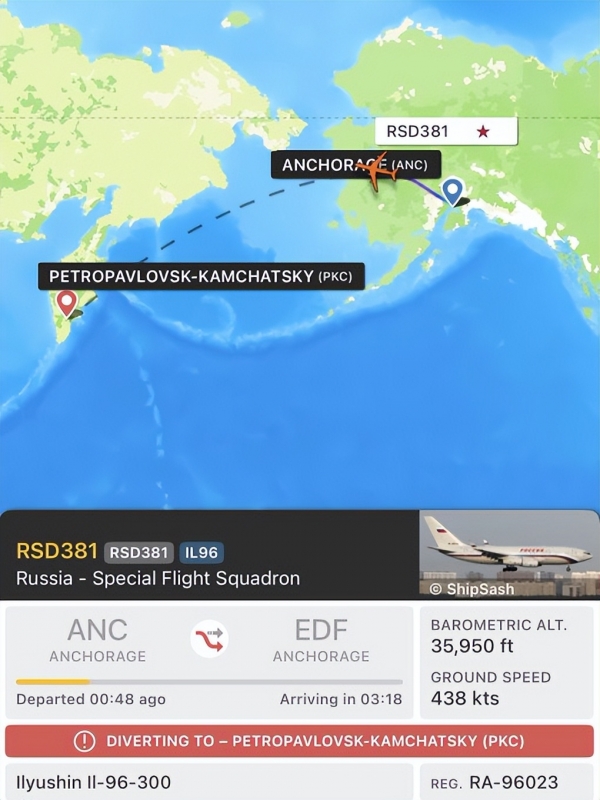Open the RSD381 flight label on map
Viewport: 600px width, 800px height.
click(446, 131)
